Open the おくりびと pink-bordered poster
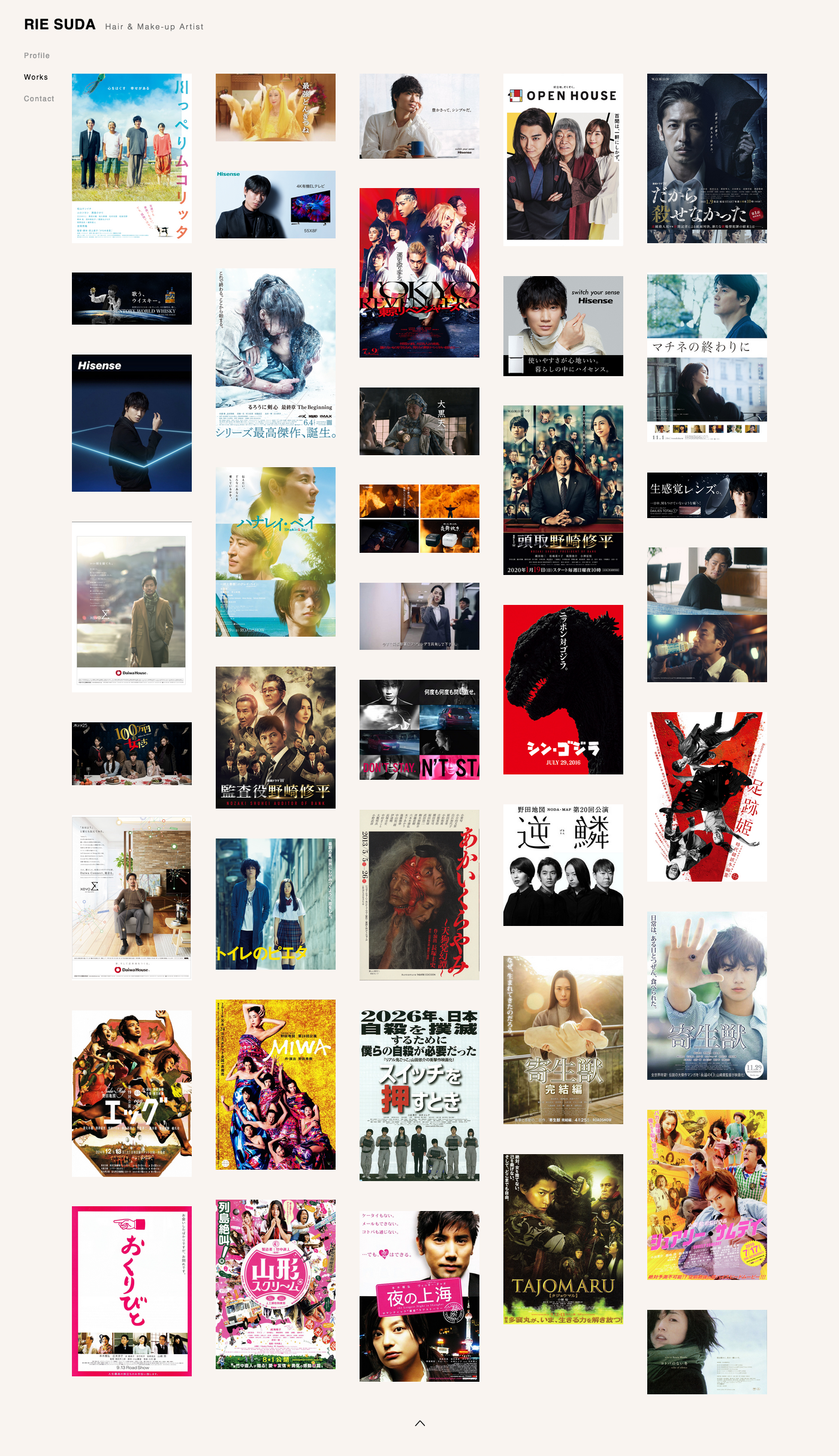This screenshot has width=839, height=1456. tap(132, 1291)
